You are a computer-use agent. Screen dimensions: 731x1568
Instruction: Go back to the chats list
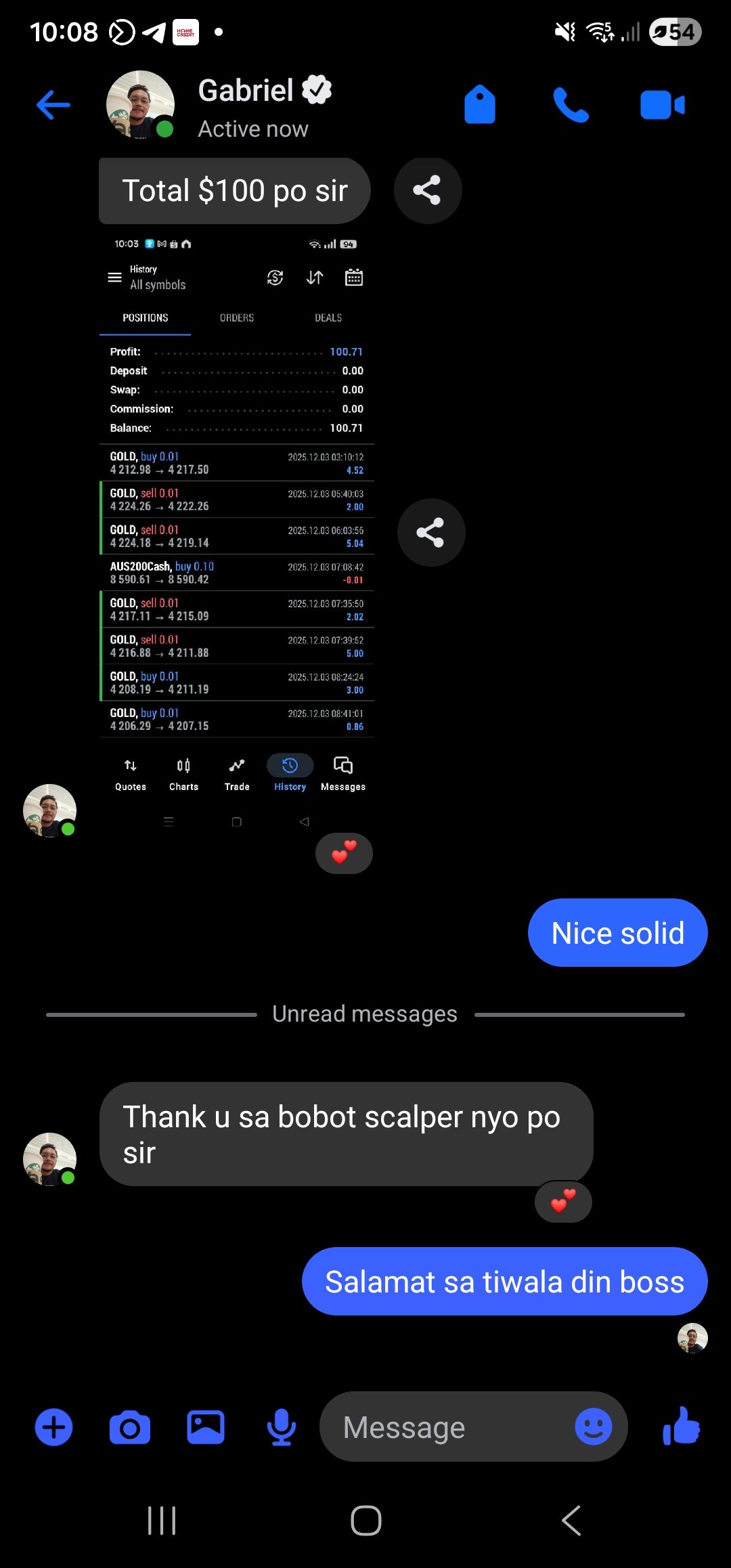point(53,105)
